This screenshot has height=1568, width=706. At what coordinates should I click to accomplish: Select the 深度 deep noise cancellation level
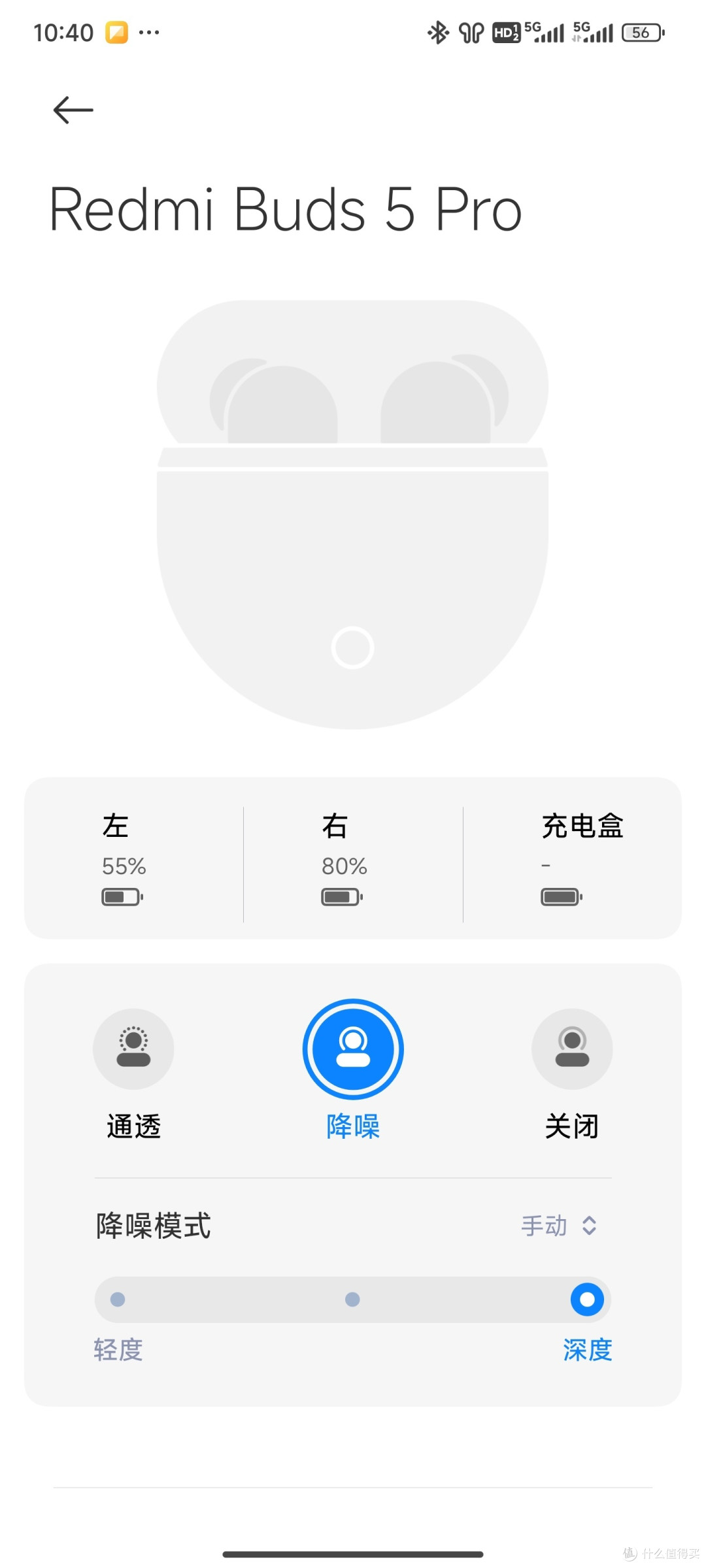coord(586,1299)
